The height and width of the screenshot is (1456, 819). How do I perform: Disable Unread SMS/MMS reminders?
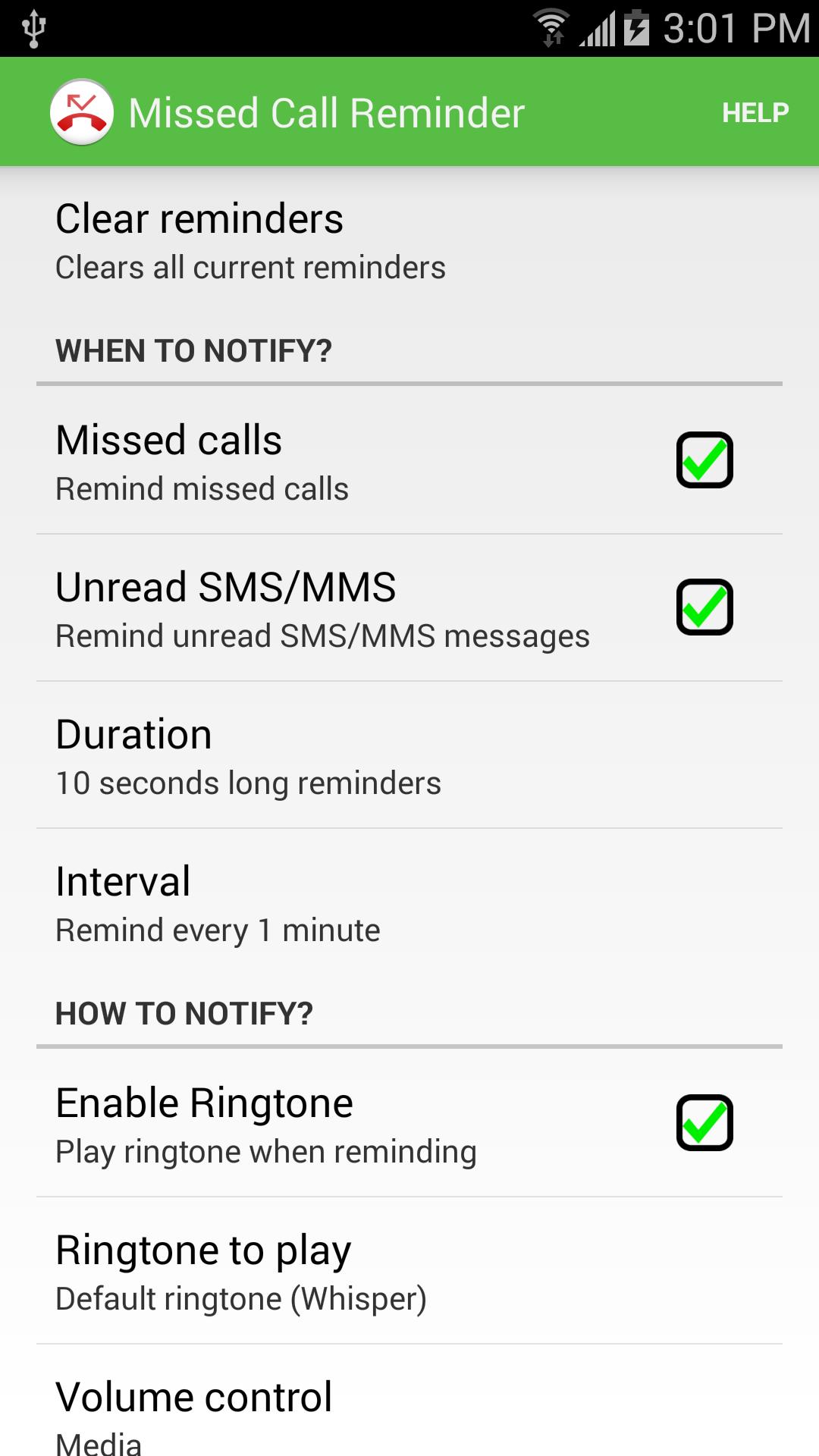[704, 607]
